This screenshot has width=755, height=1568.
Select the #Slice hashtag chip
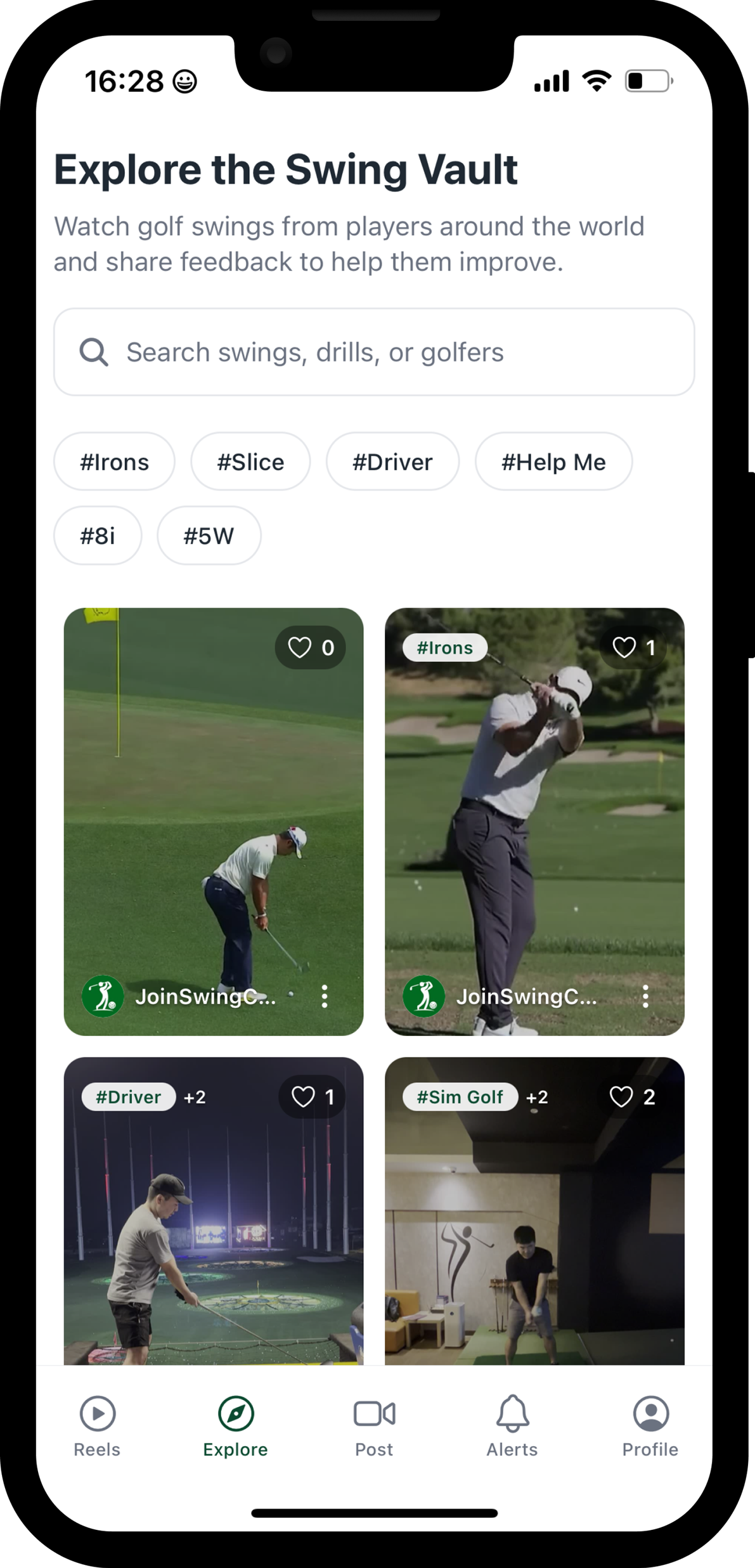[x=250, y=462]
